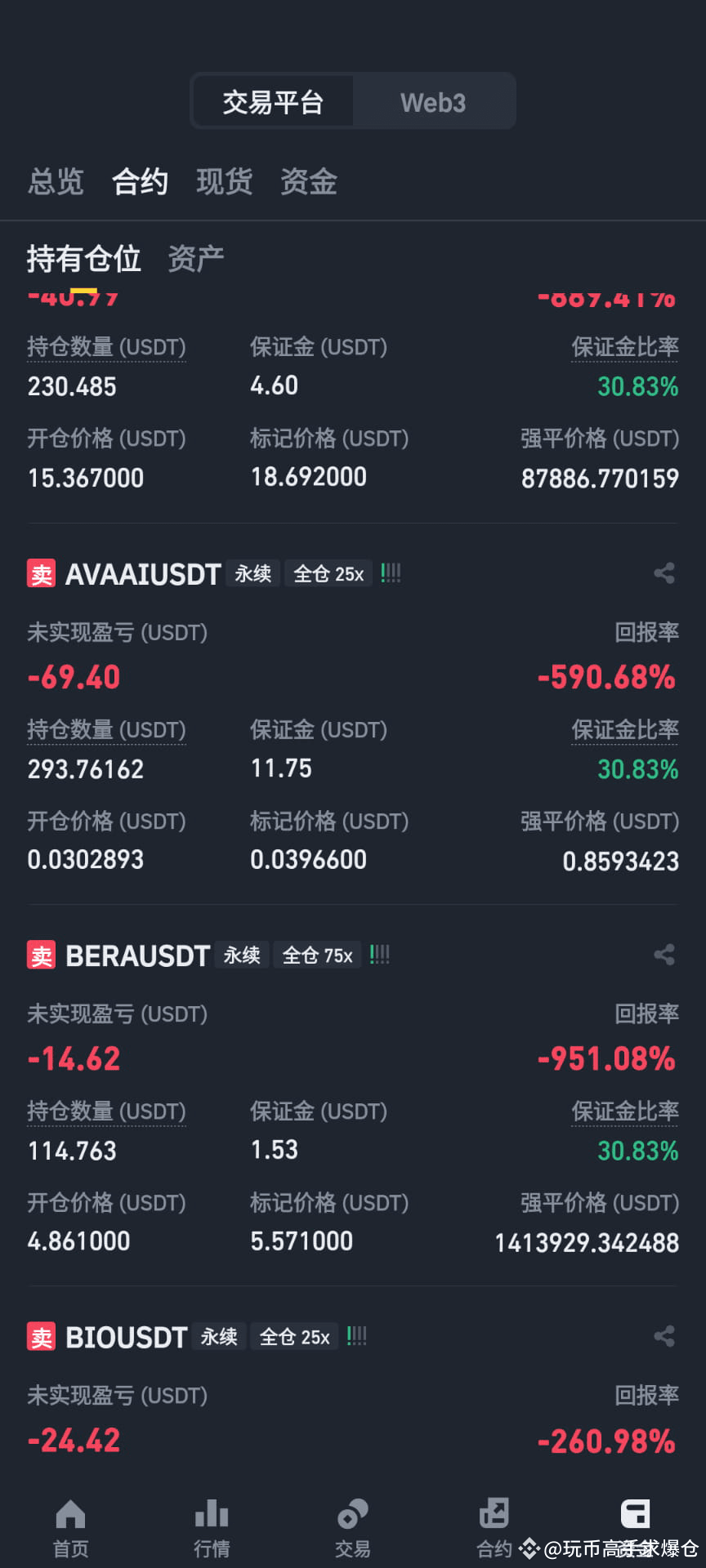
Task: Tap margin risk bars next to BIOUSDT
Action: point(356,1335)
